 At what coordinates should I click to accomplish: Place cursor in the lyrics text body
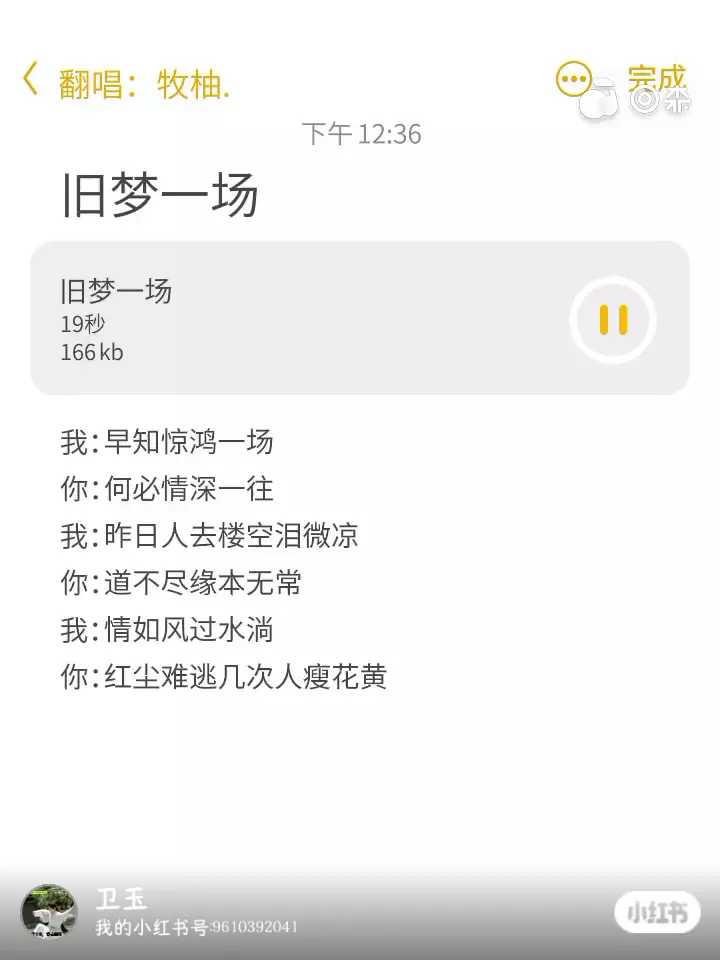(x=223, y=559)
